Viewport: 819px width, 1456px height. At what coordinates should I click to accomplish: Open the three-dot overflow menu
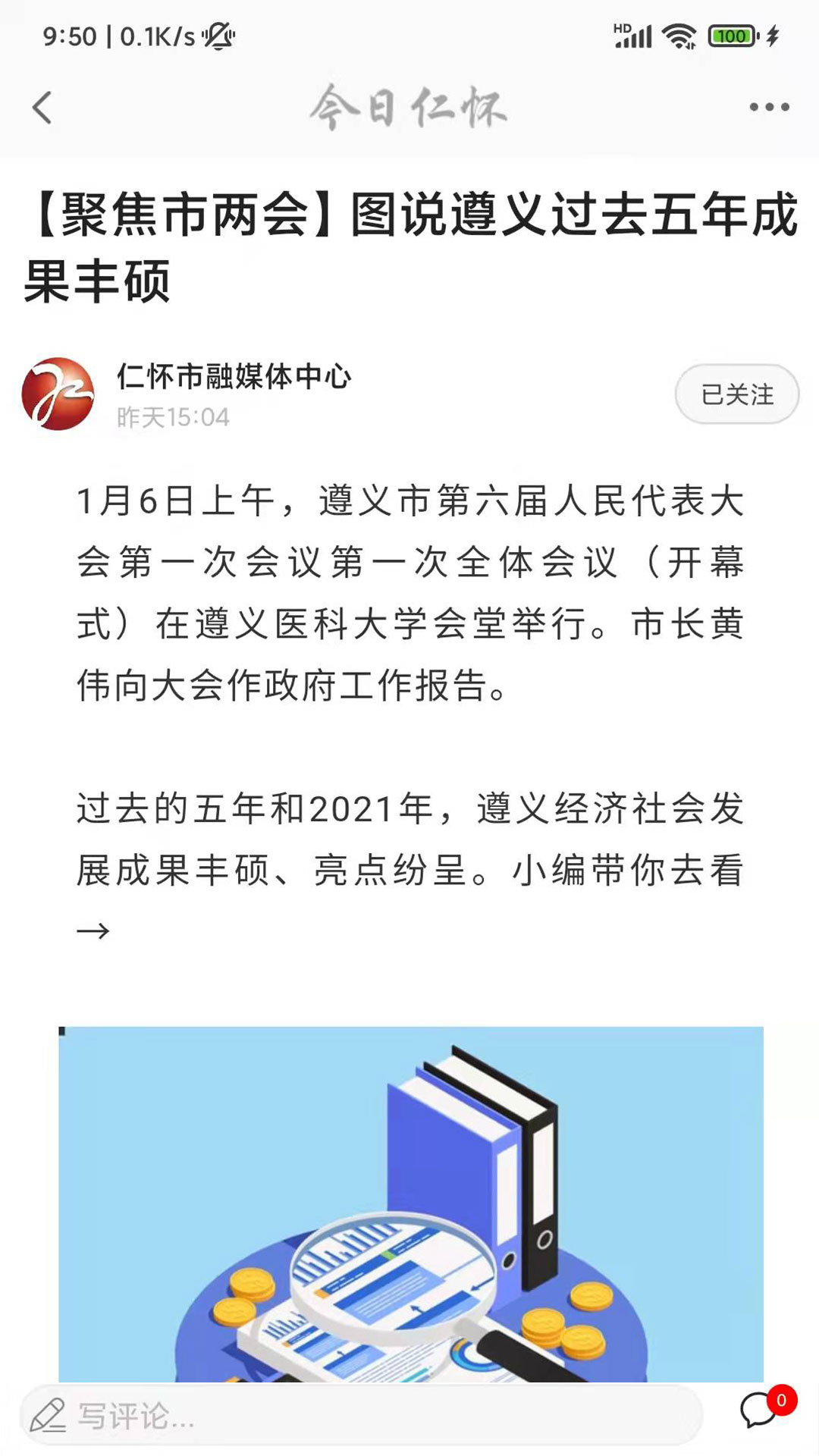click(x=769, y=108)
